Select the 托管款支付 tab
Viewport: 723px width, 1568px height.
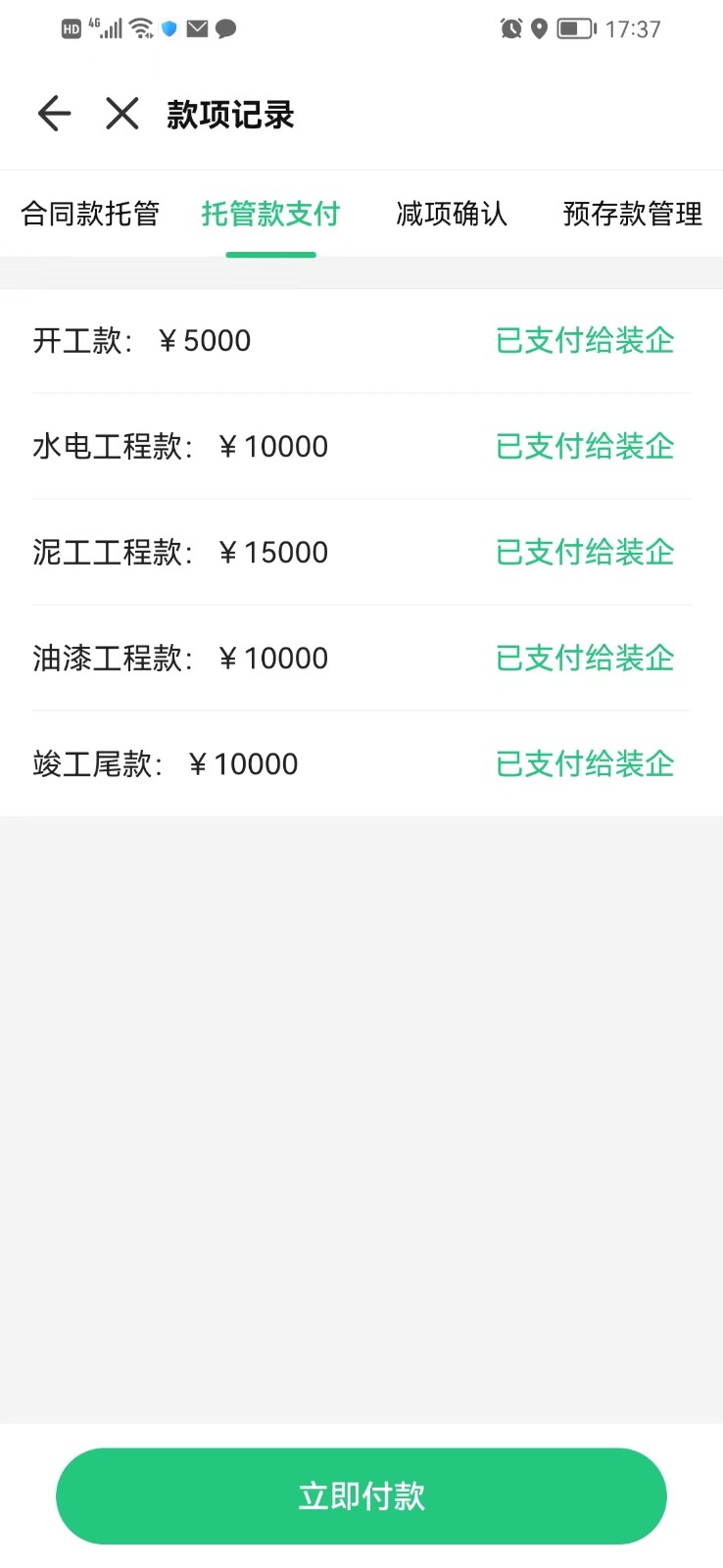pos(270,214)
